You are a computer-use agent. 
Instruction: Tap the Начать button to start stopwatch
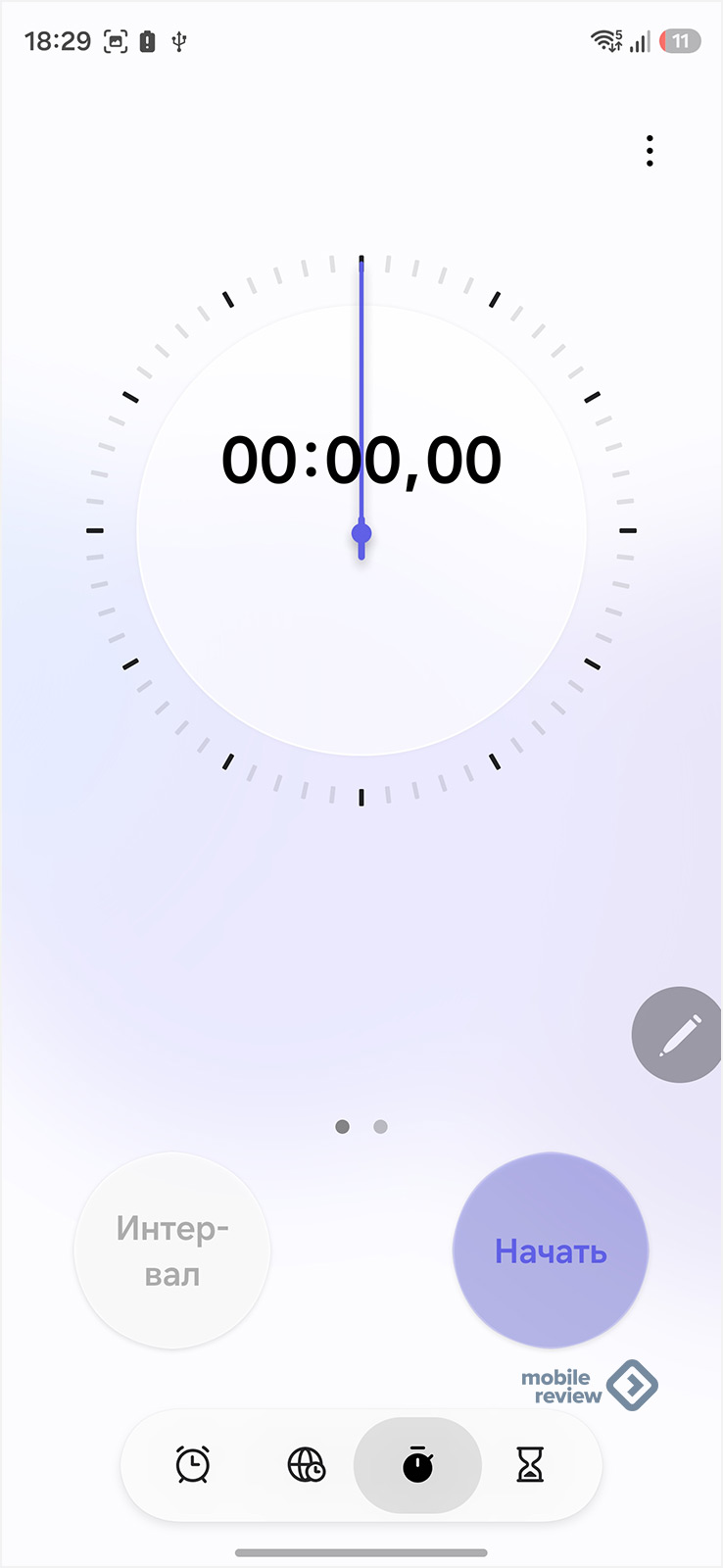[x=551, y=1250]
